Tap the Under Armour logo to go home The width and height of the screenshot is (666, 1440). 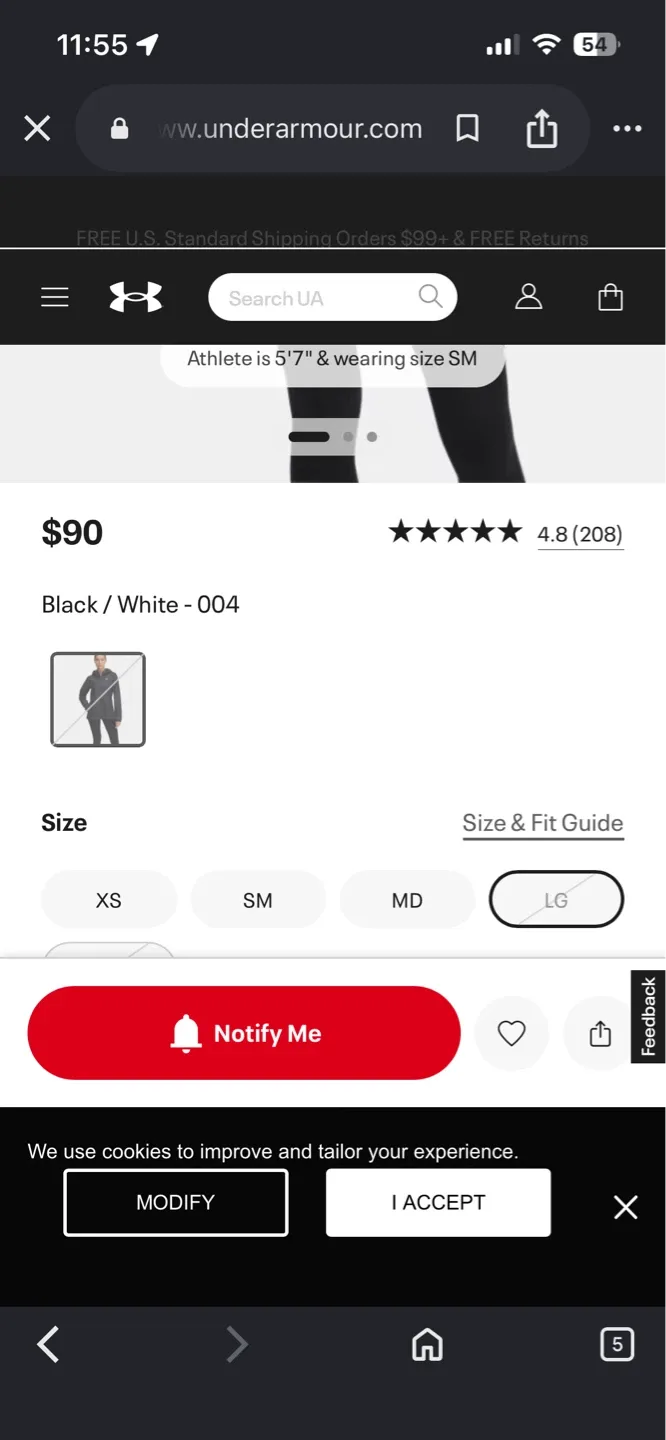point(135,297)
